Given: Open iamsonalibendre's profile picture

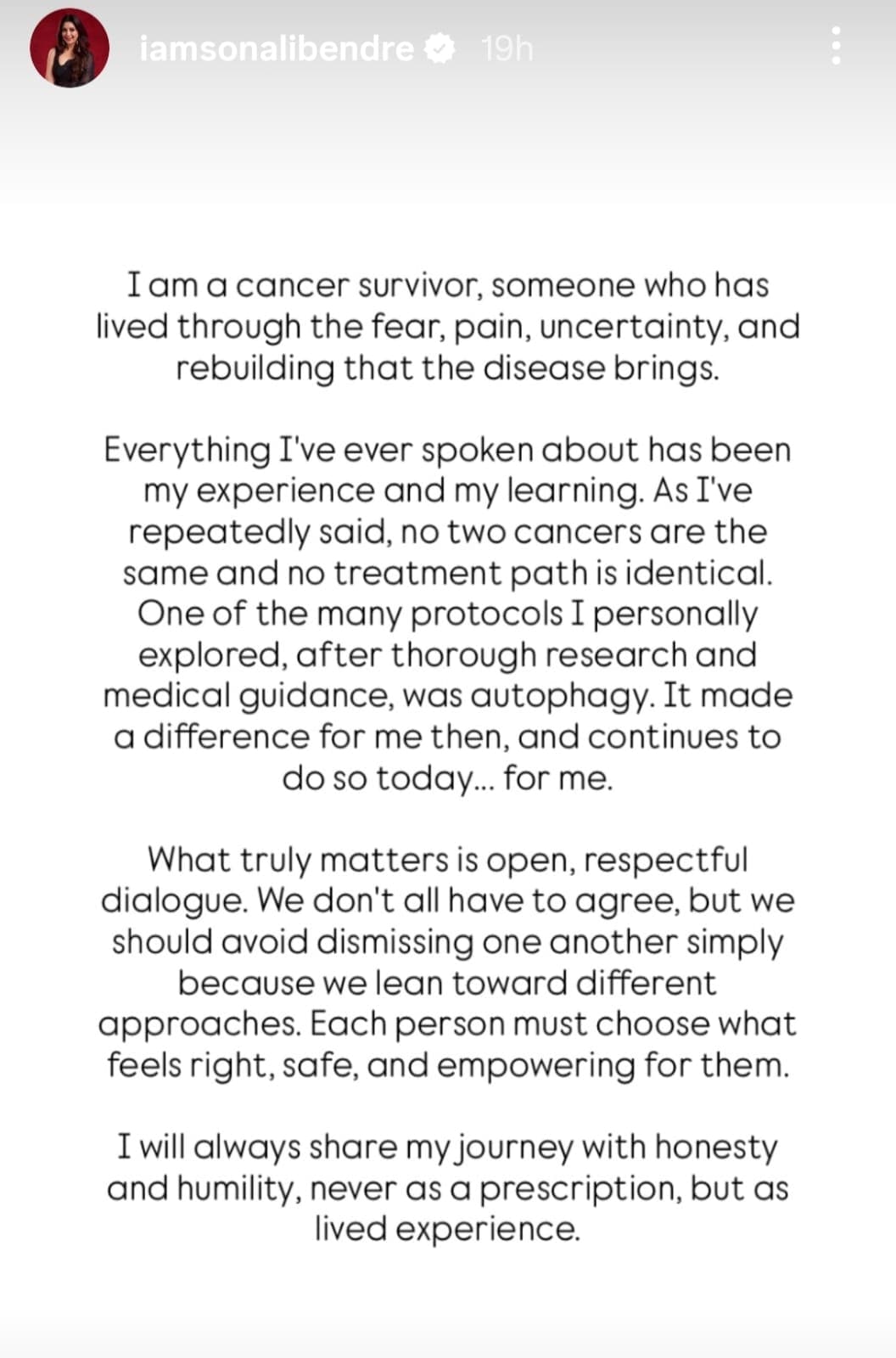Looking at the screenshot, I should coord(70,48).
